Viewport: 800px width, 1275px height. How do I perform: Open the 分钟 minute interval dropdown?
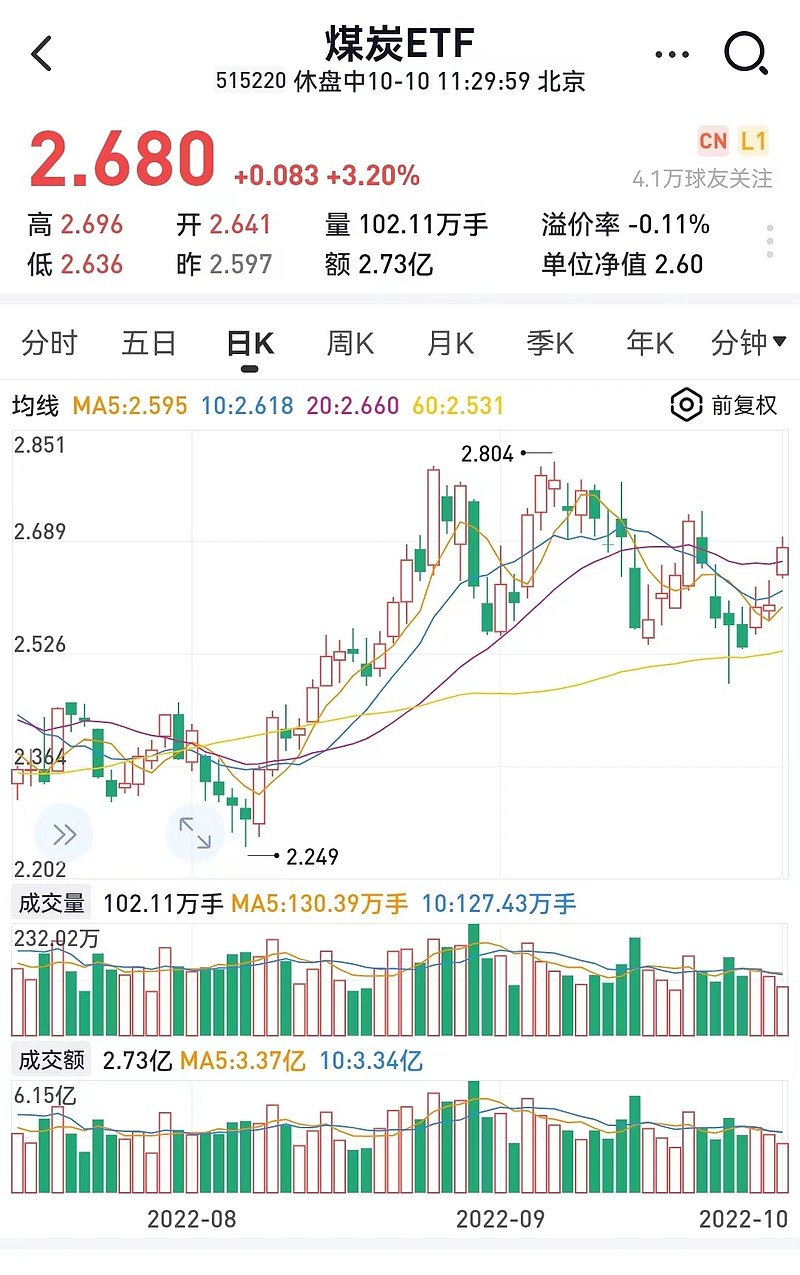745,343
